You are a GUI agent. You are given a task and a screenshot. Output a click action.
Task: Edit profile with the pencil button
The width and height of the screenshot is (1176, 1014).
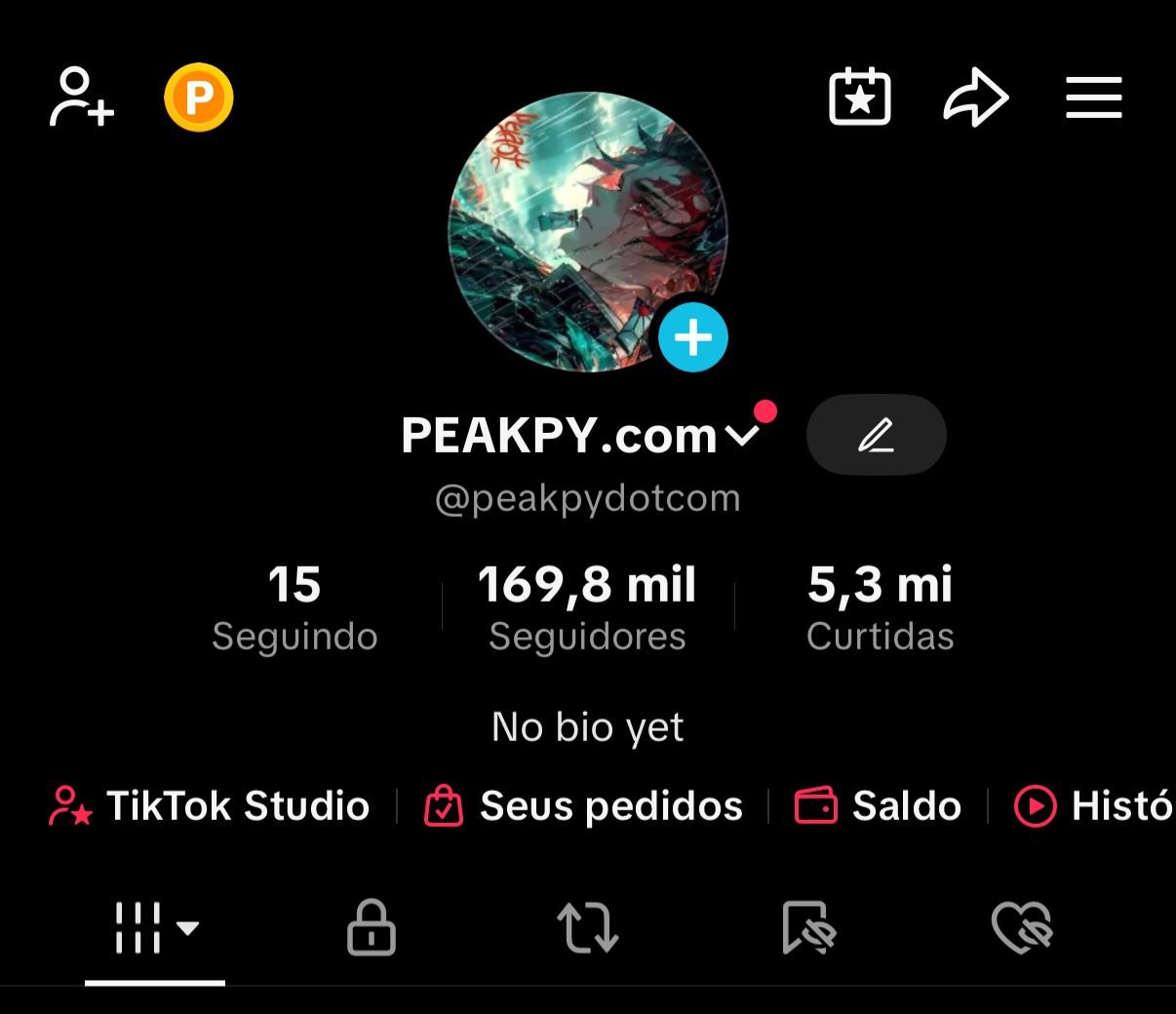pyautogui.click(x=876, y=435)
